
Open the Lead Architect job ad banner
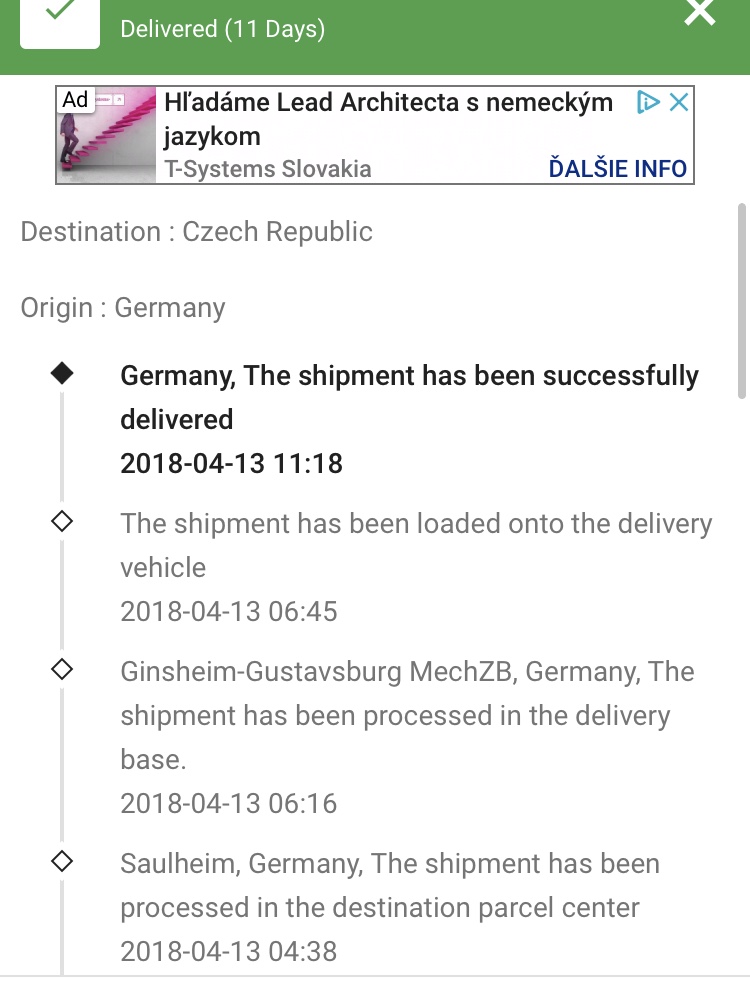[x=388, y=118]
